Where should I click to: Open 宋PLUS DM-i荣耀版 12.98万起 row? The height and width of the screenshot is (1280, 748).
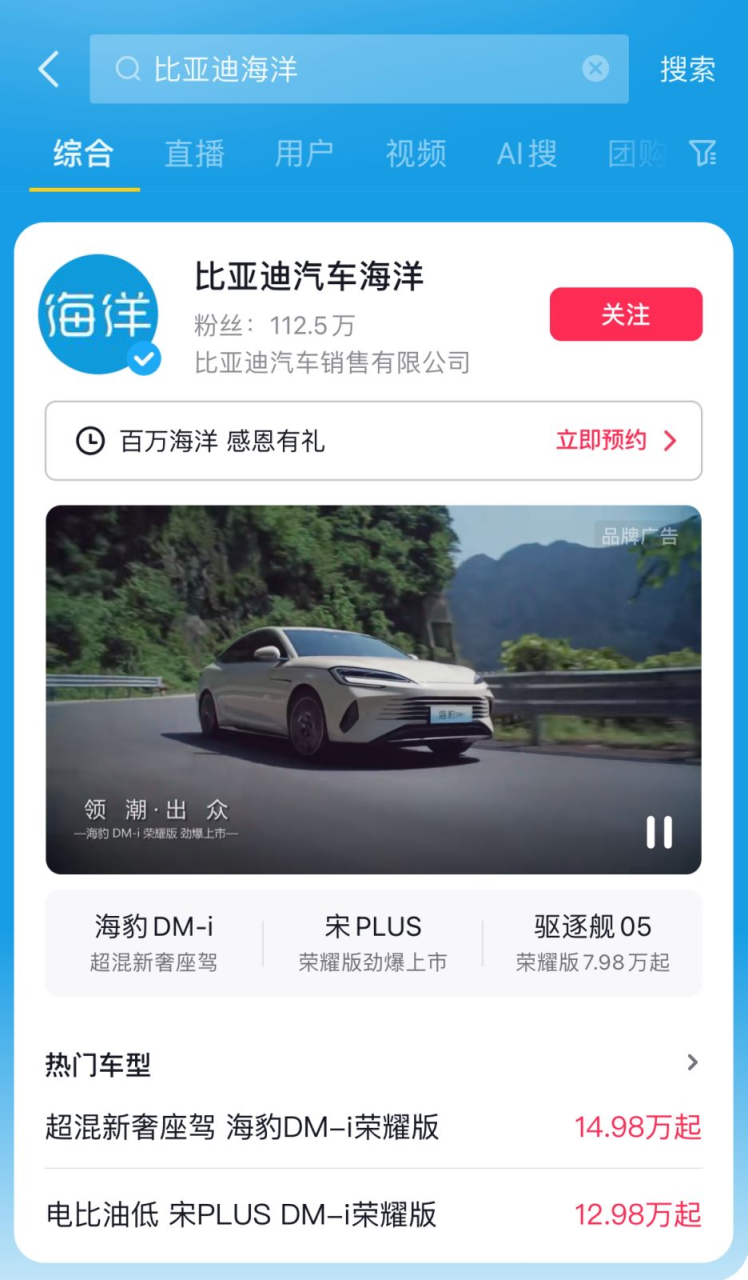click(x=373, y=1214)
